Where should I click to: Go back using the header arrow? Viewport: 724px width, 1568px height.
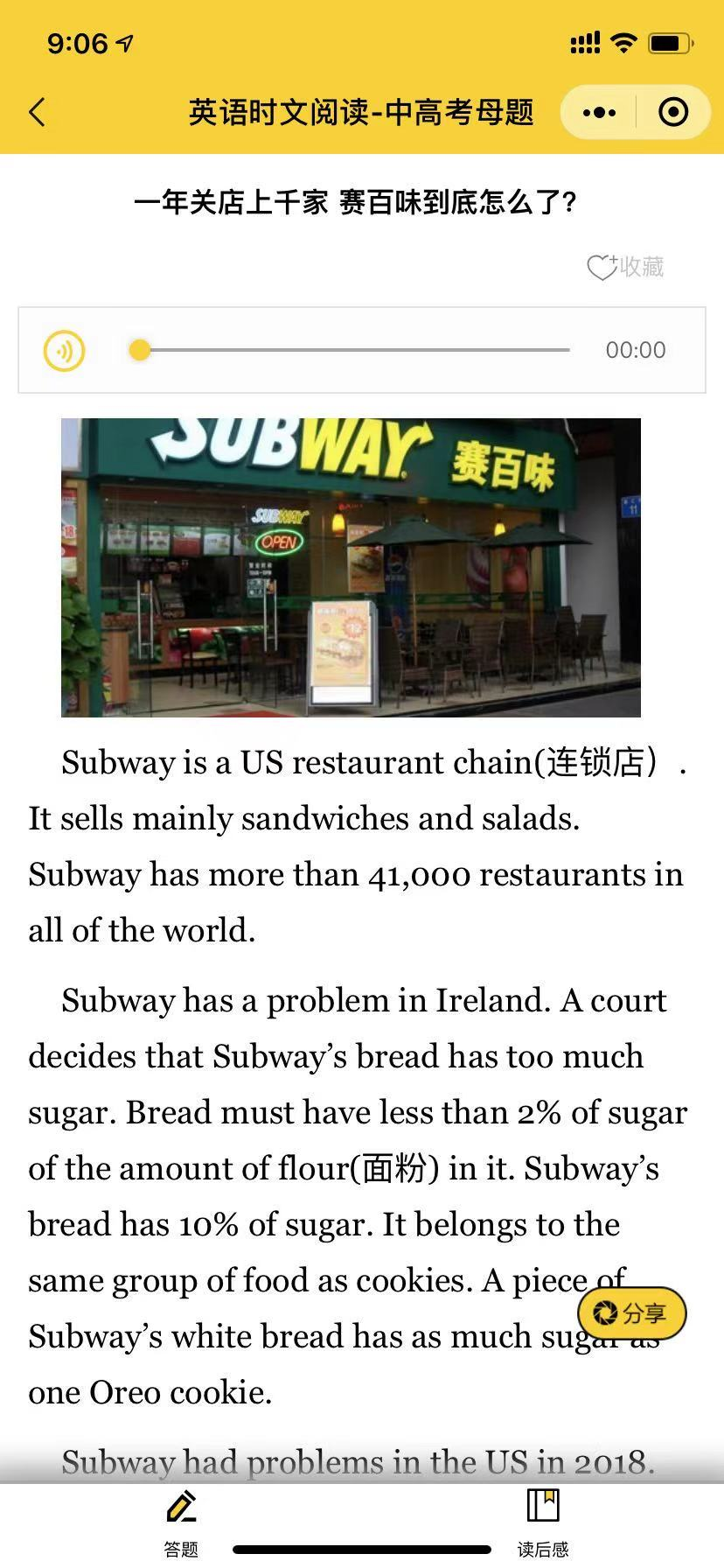pyautogui.click(x=37, y=112)
